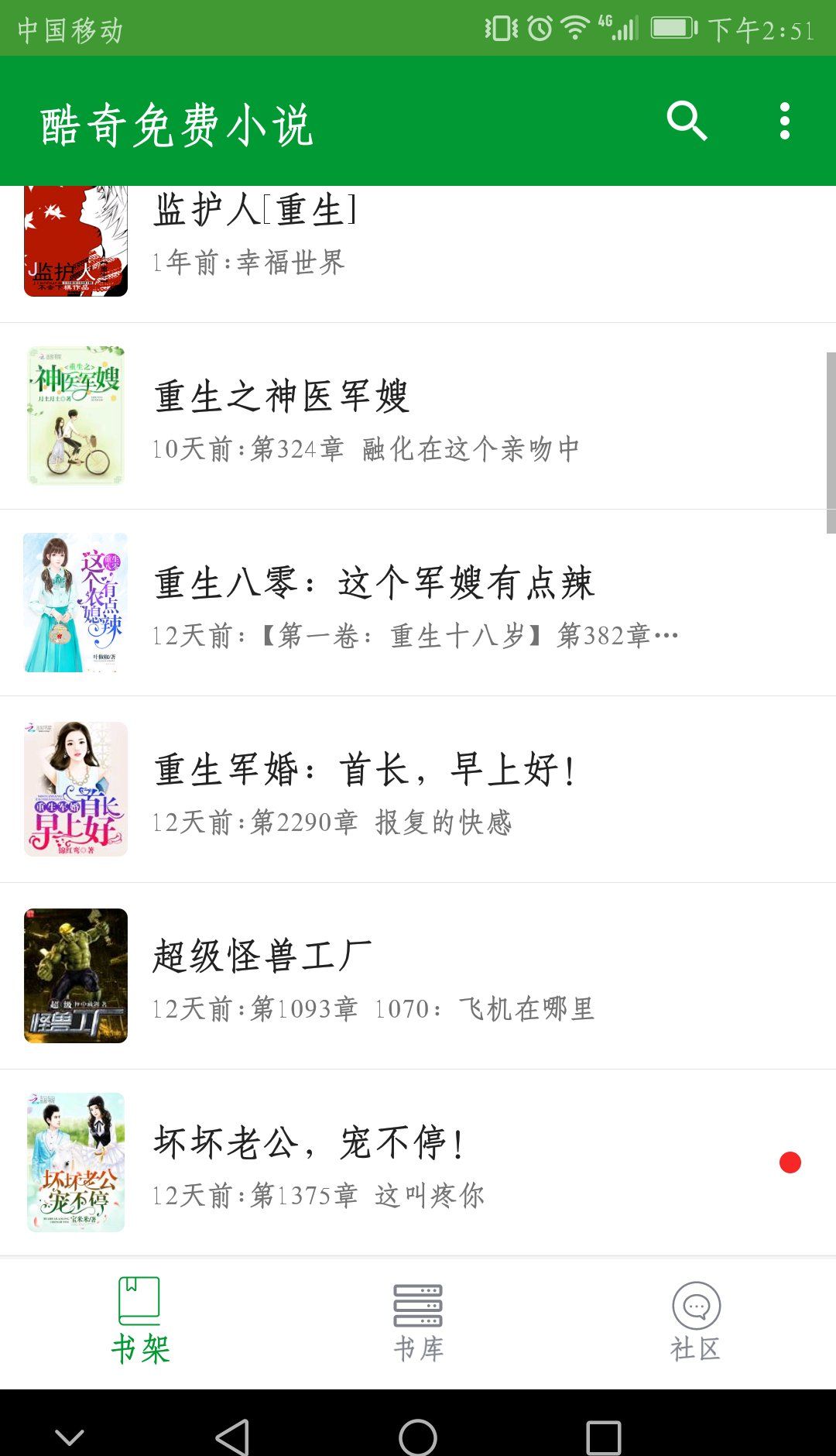This screenshot has width=836, height=1456.
Task: Open the overflow menu
Action: click(x=785, y=122)
